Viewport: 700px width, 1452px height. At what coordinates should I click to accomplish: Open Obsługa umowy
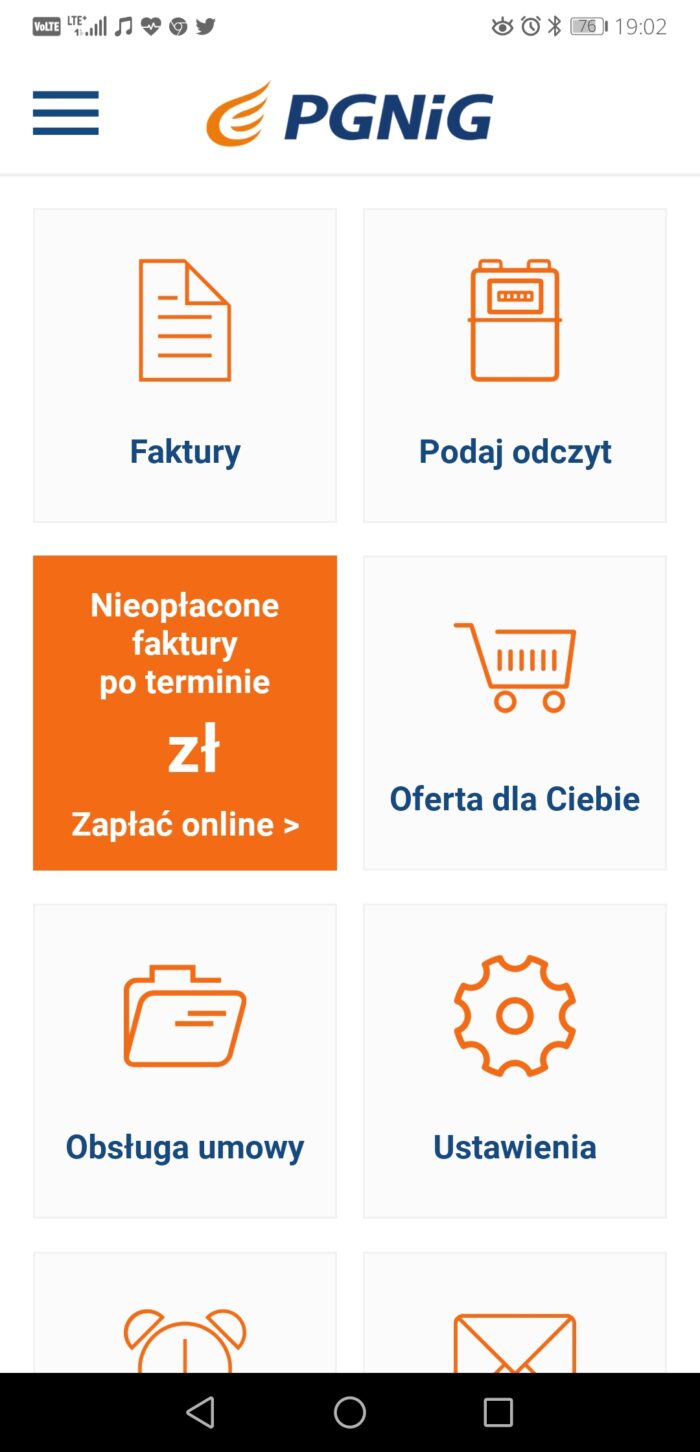click(185, 1061)
